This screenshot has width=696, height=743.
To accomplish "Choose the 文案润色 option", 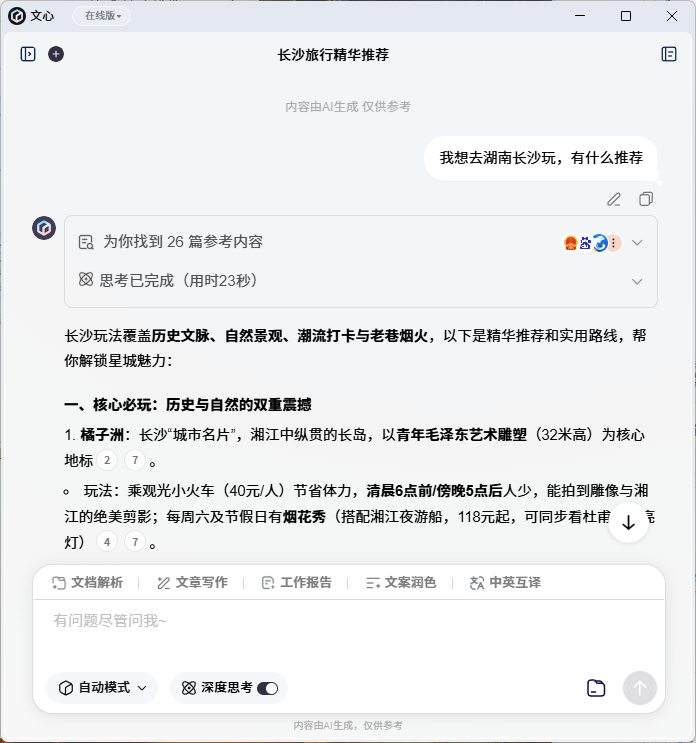I will pyautogui.click(x=401, y=582).
